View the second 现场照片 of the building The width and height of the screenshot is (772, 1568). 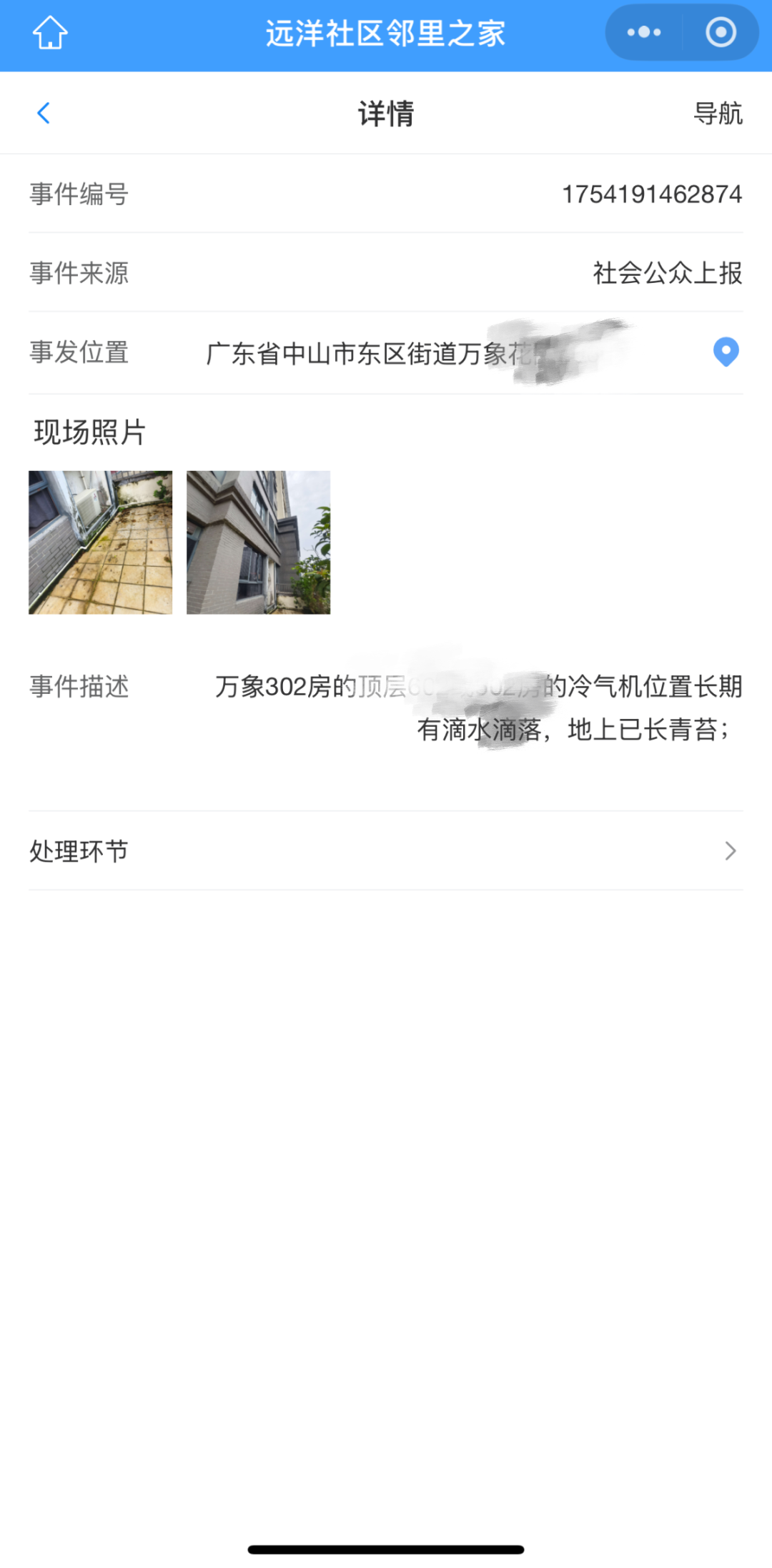(259, 542)
